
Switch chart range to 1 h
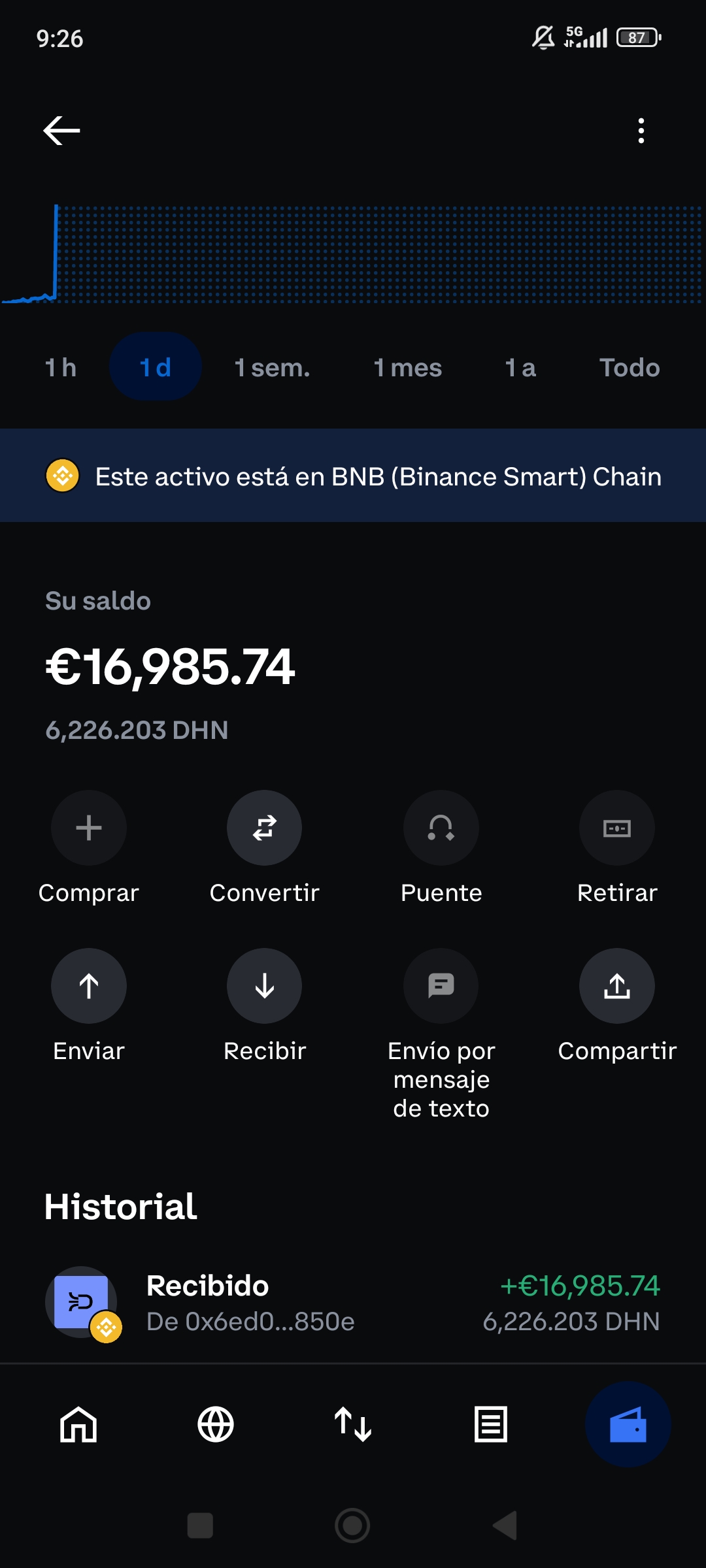[x=61, y=367]
